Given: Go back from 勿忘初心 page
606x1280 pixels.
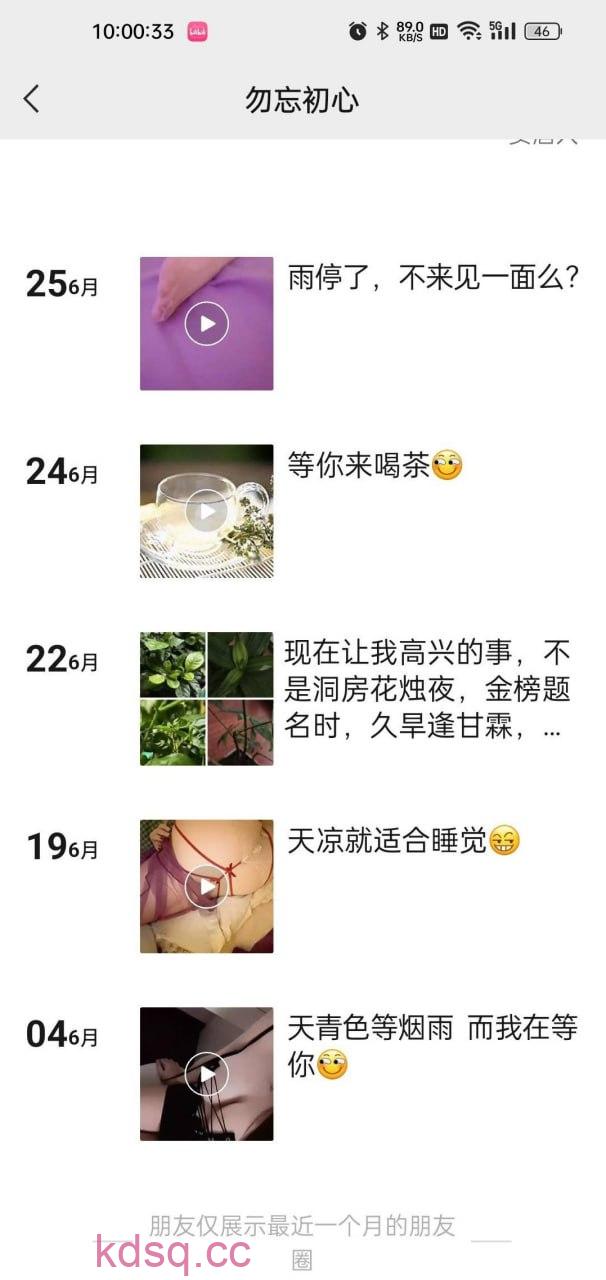Looking at the screenshot, I should [32, 99].
